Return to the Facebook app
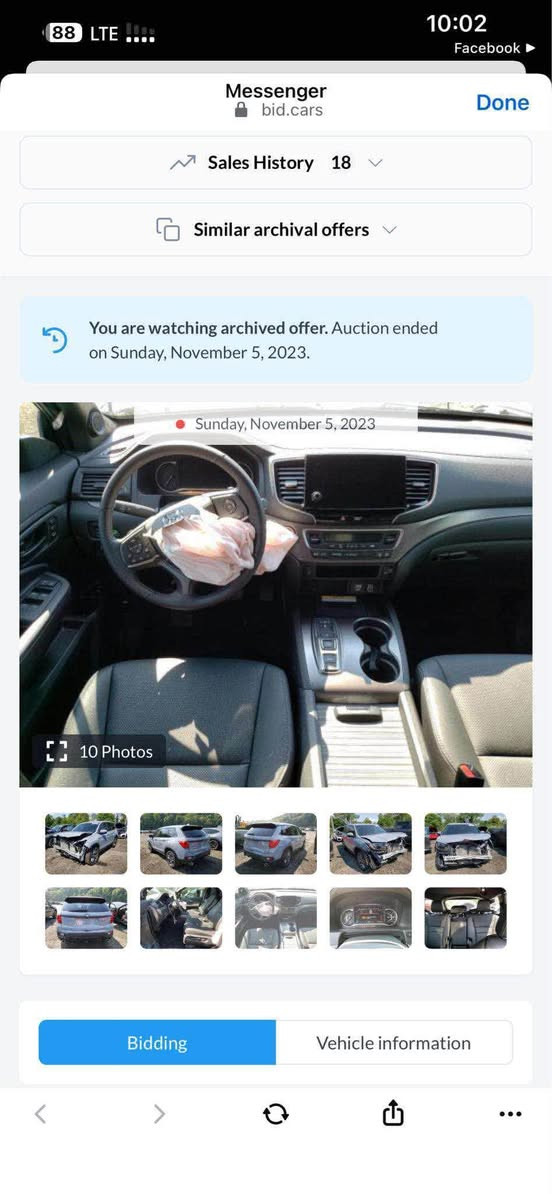Screen dimensions: 552x1194 point(494,48)
